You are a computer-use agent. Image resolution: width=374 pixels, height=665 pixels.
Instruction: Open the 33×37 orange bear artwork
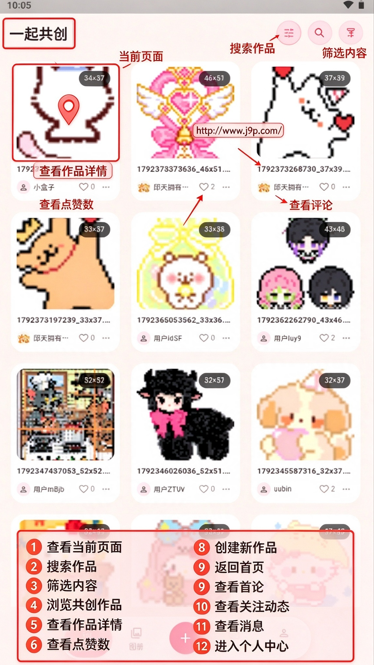click(66, 263)
